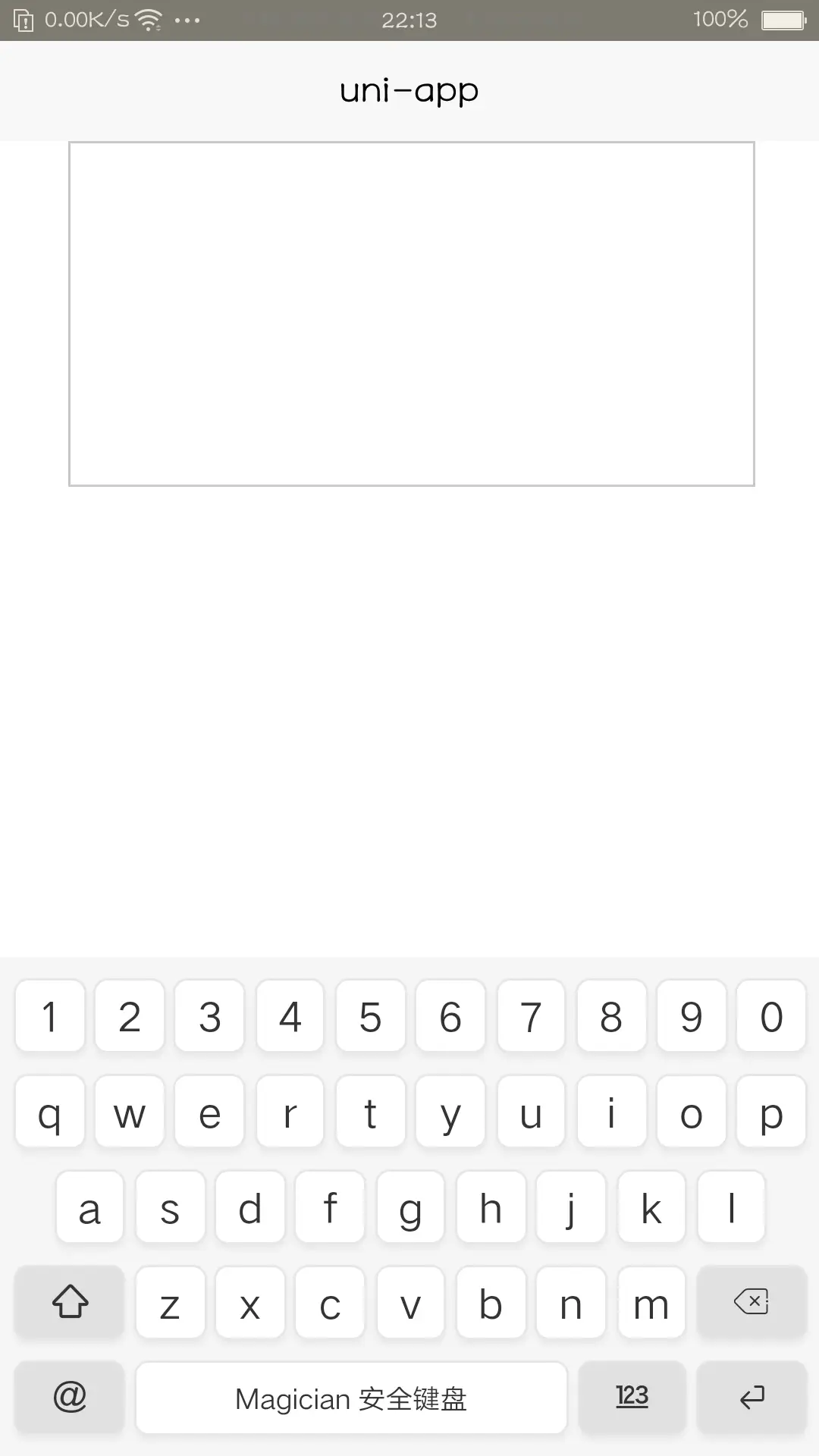
Task: Type the @ symbol key
Action: 70,1397
